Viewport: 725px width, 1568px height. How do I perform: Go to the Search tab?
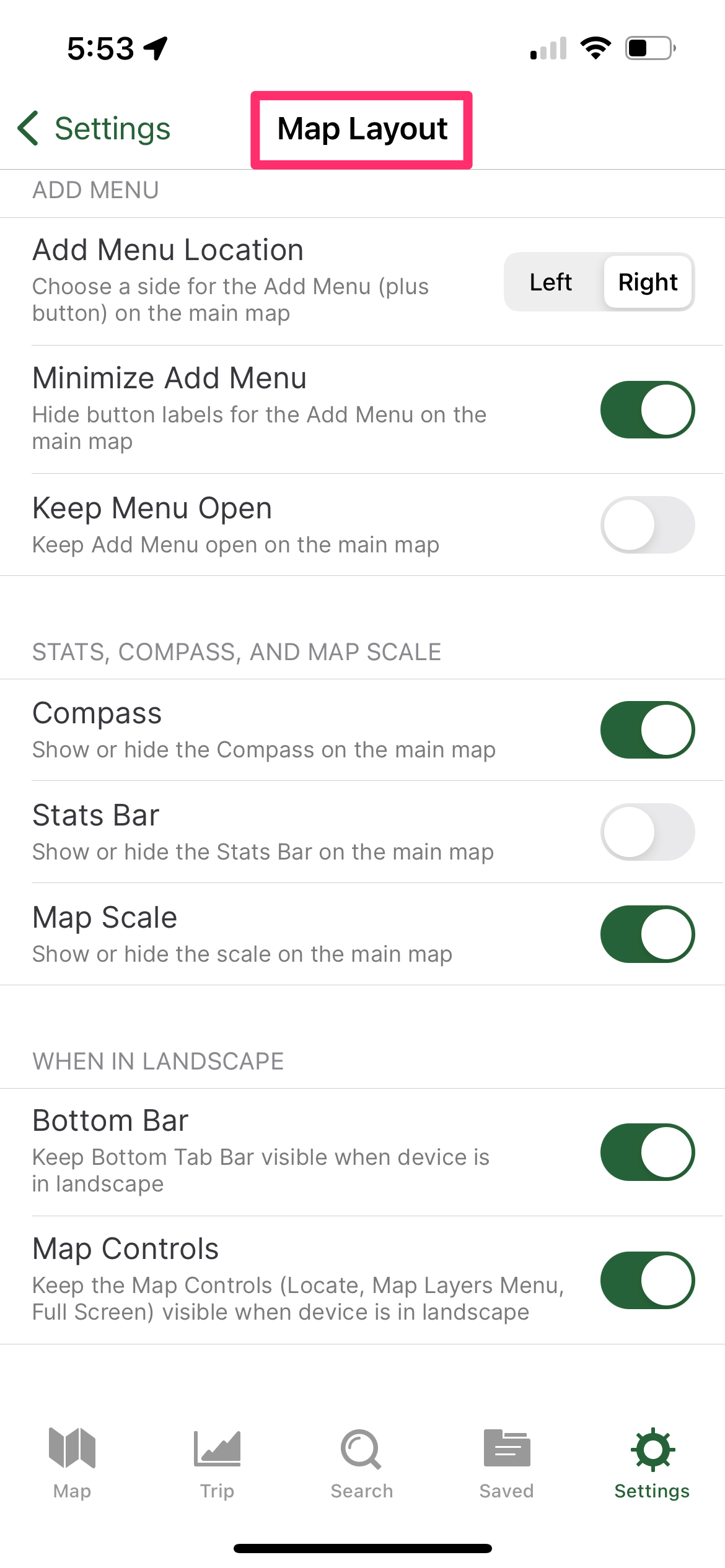tap(362, 1463)
